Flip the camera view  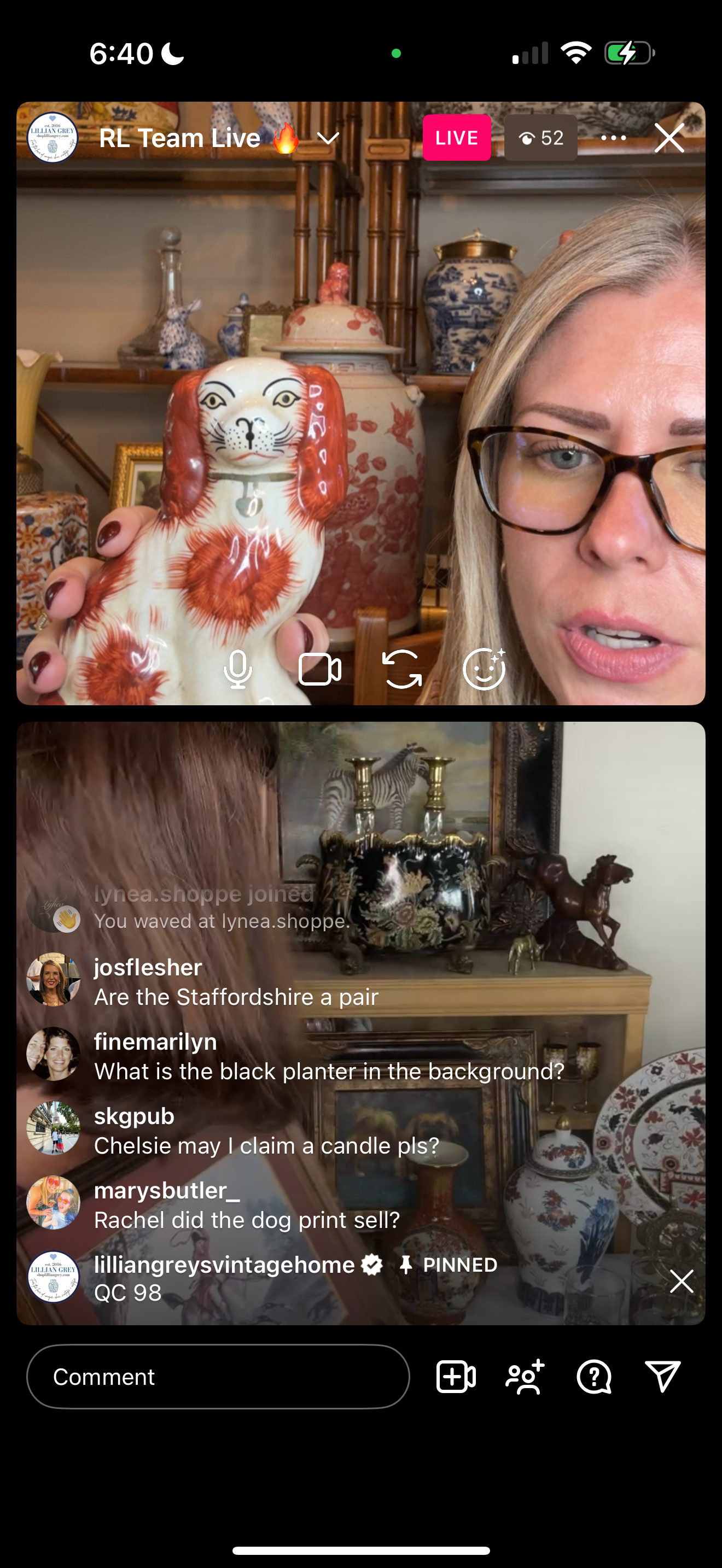tap(402, 670)
